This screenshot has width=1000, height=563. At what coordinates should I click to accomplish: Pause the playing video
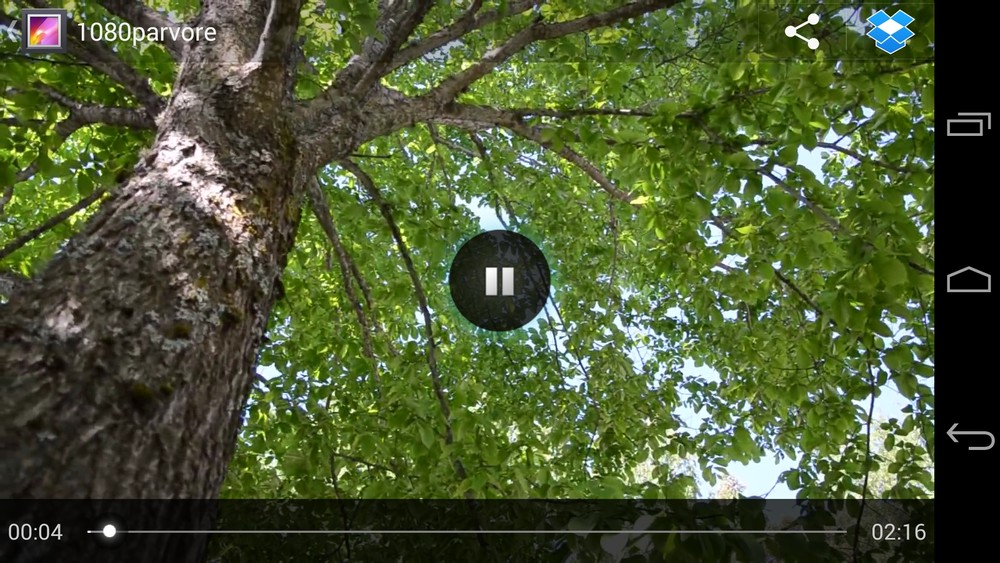(499, 281)
